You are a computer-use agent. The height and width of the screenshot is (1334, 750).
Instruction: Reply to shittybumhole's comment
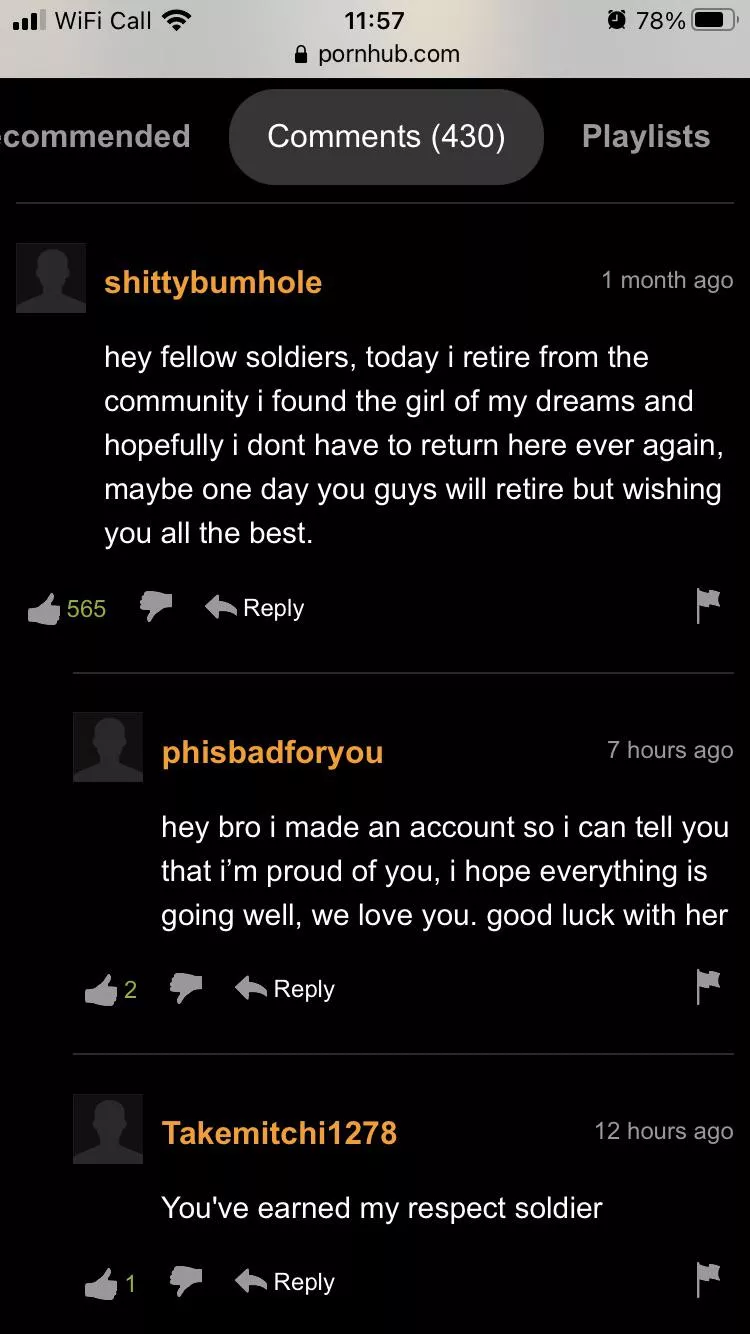pos(255,608)
